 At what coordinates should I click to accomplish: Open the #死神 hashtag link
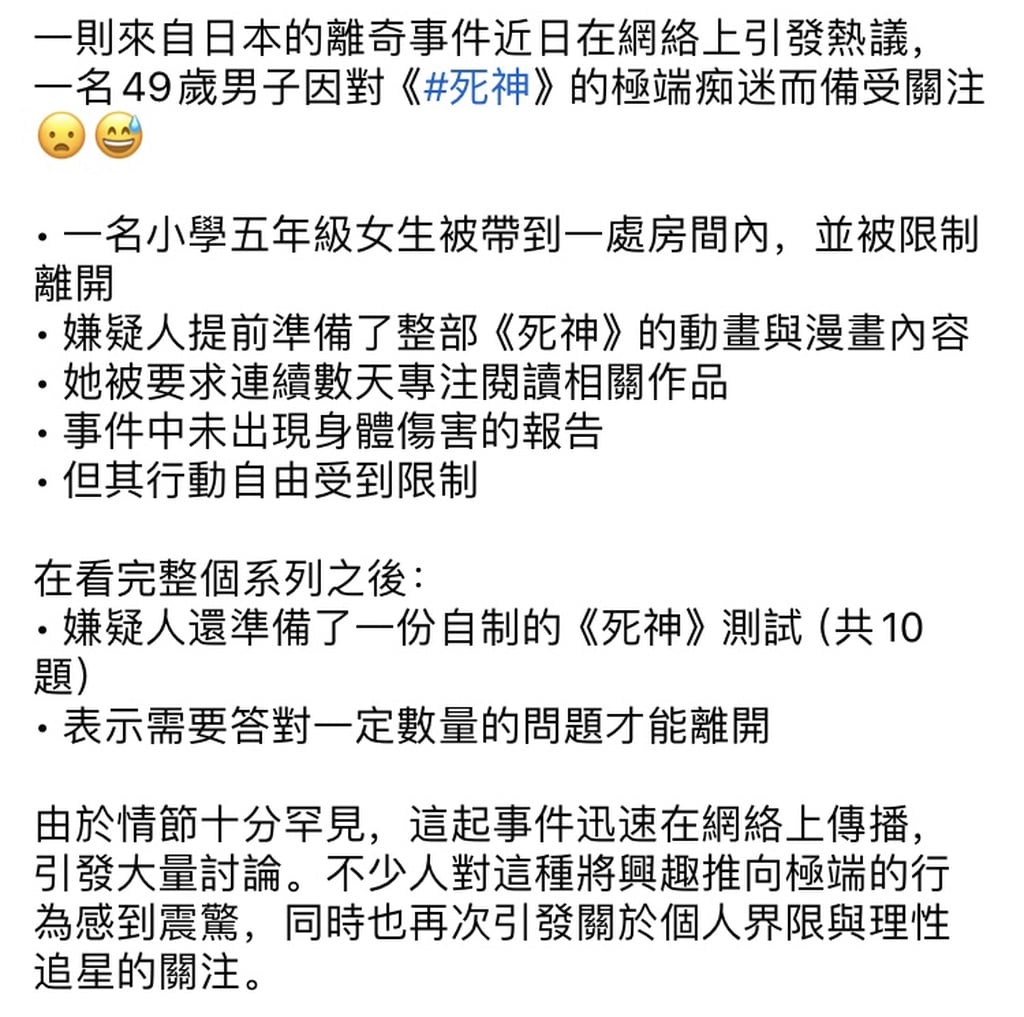[x=476, y=89]
